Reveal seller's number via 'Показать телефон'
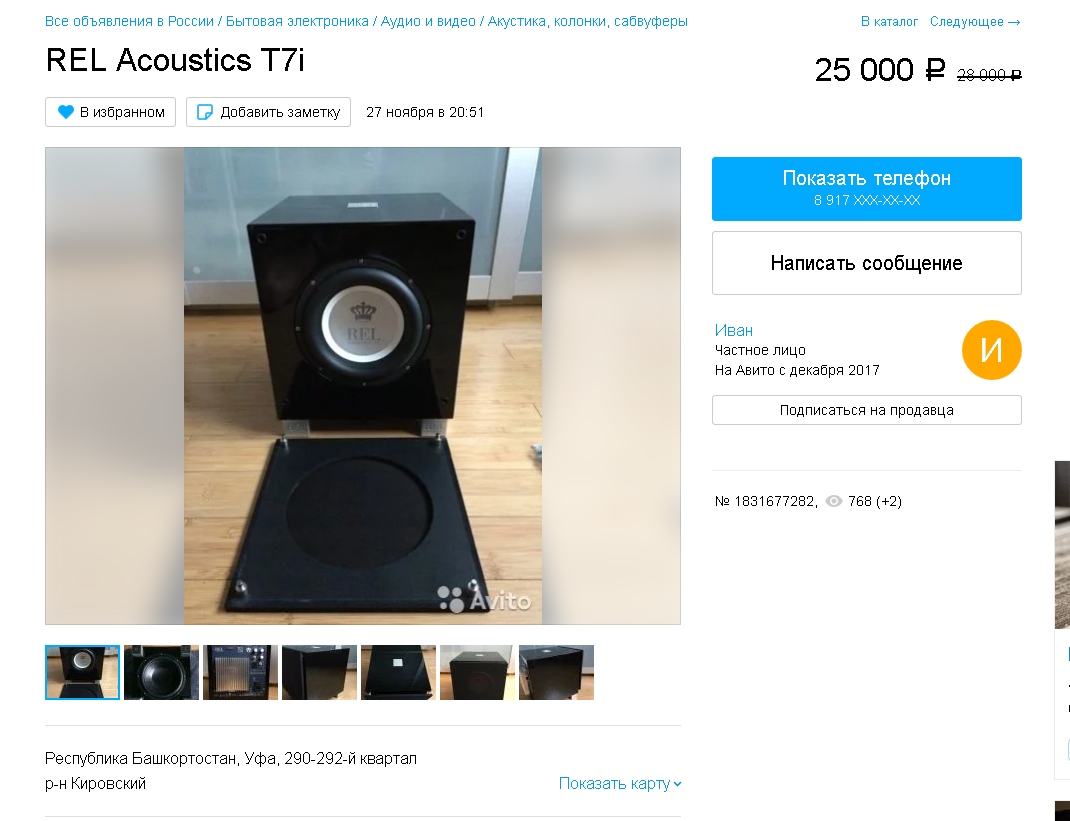This screenshot has width=1070, height=821. point(866,188)
